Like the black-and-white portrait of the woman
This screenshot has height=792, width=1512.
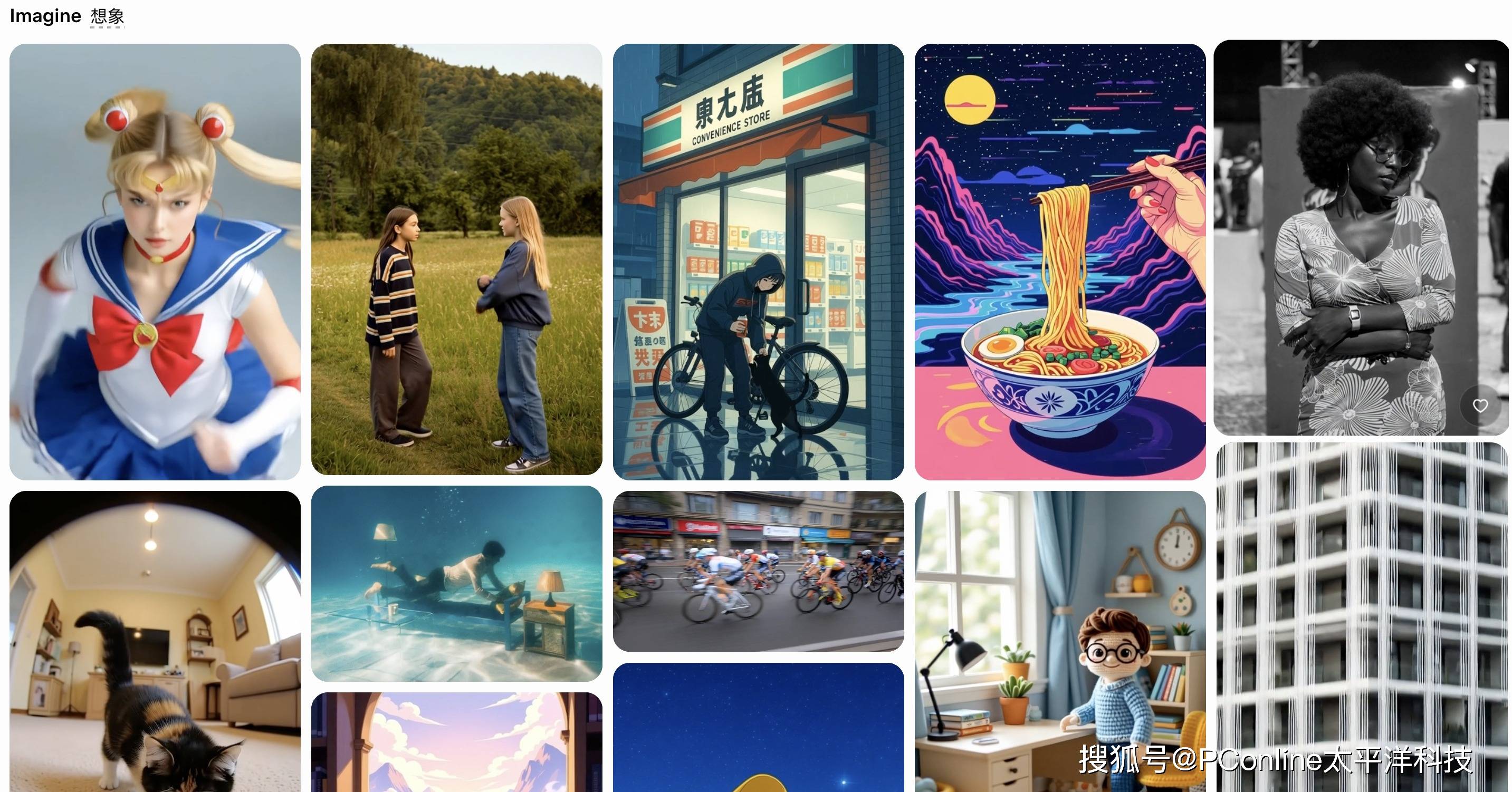[1480, 405]
